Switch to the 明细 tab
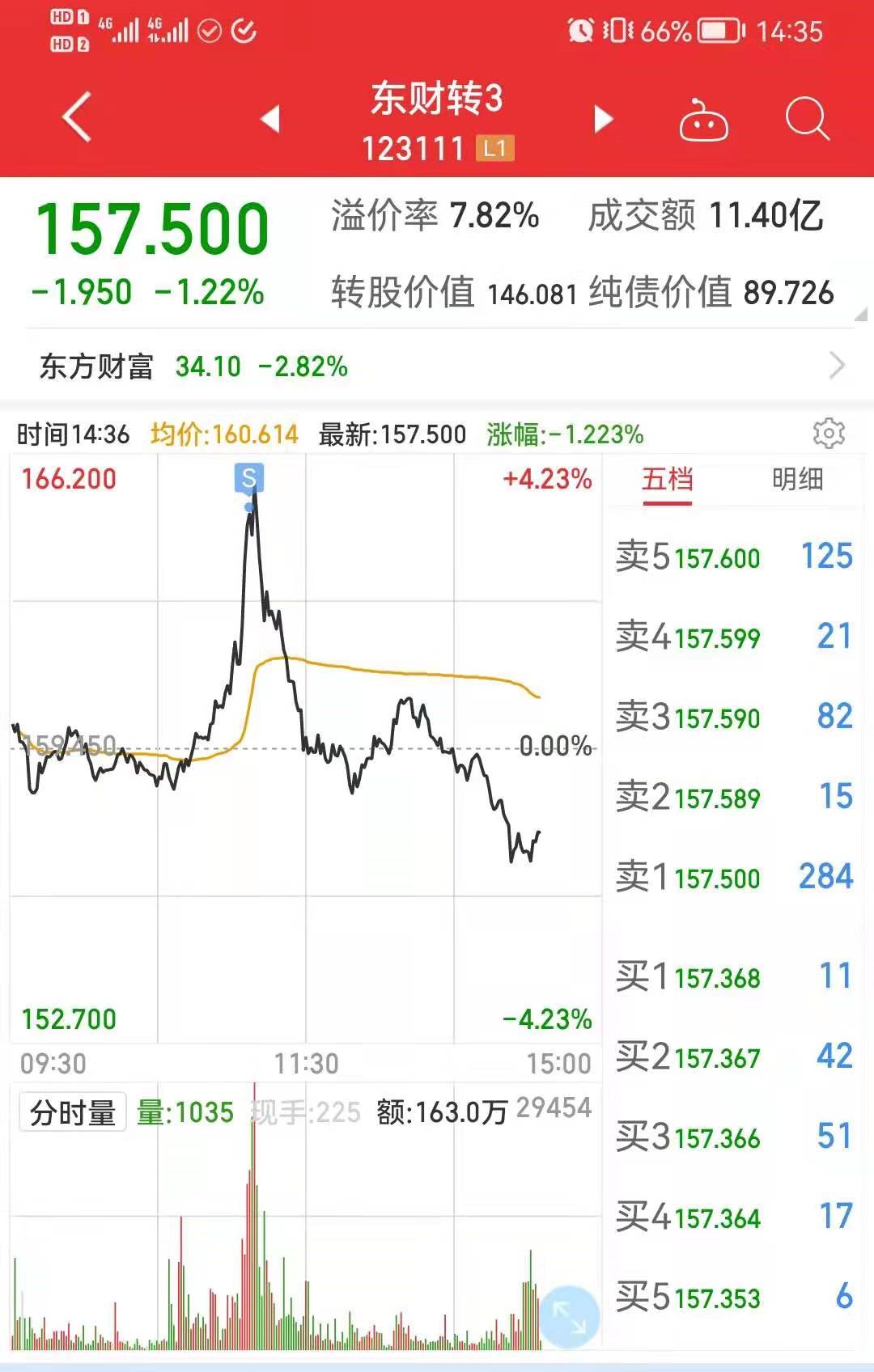The image size is (874, 1372). [x=797, y=479]
